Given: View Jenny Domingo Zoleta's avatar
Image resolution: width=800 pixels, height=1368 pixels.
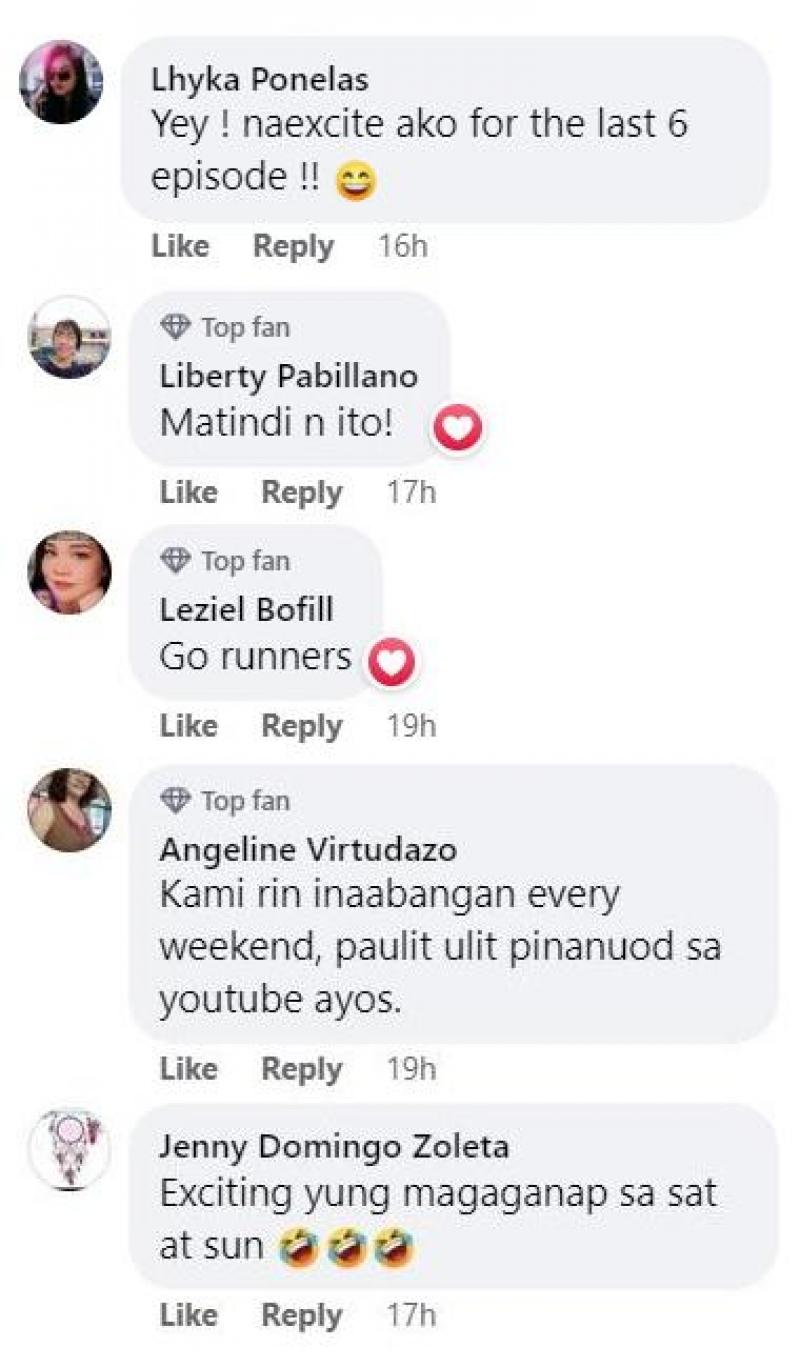Looking at the screenshot, I should tap(69, 1148).
